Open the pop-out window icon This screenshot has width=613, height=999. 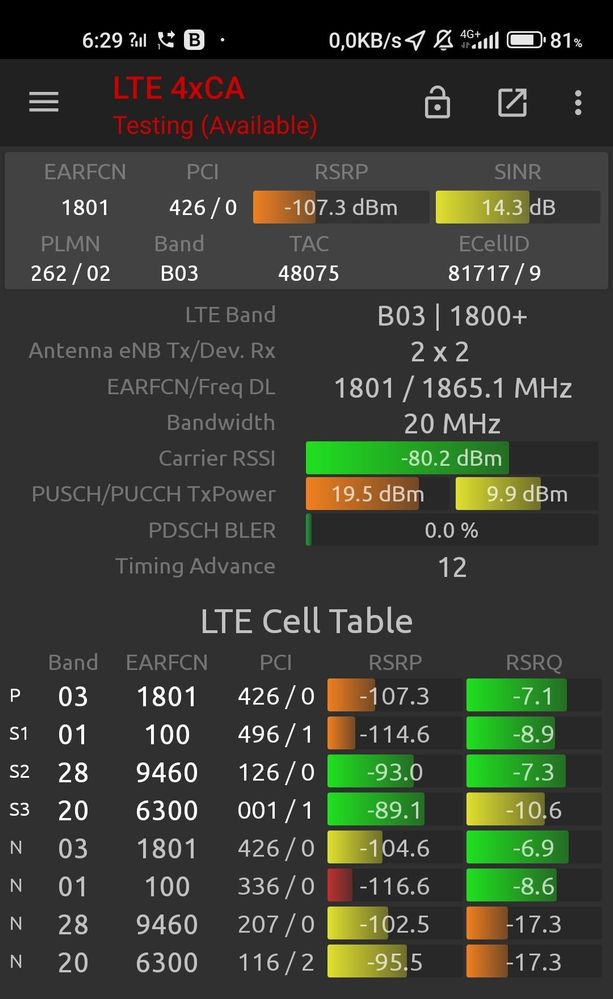[x=512, y=103]
